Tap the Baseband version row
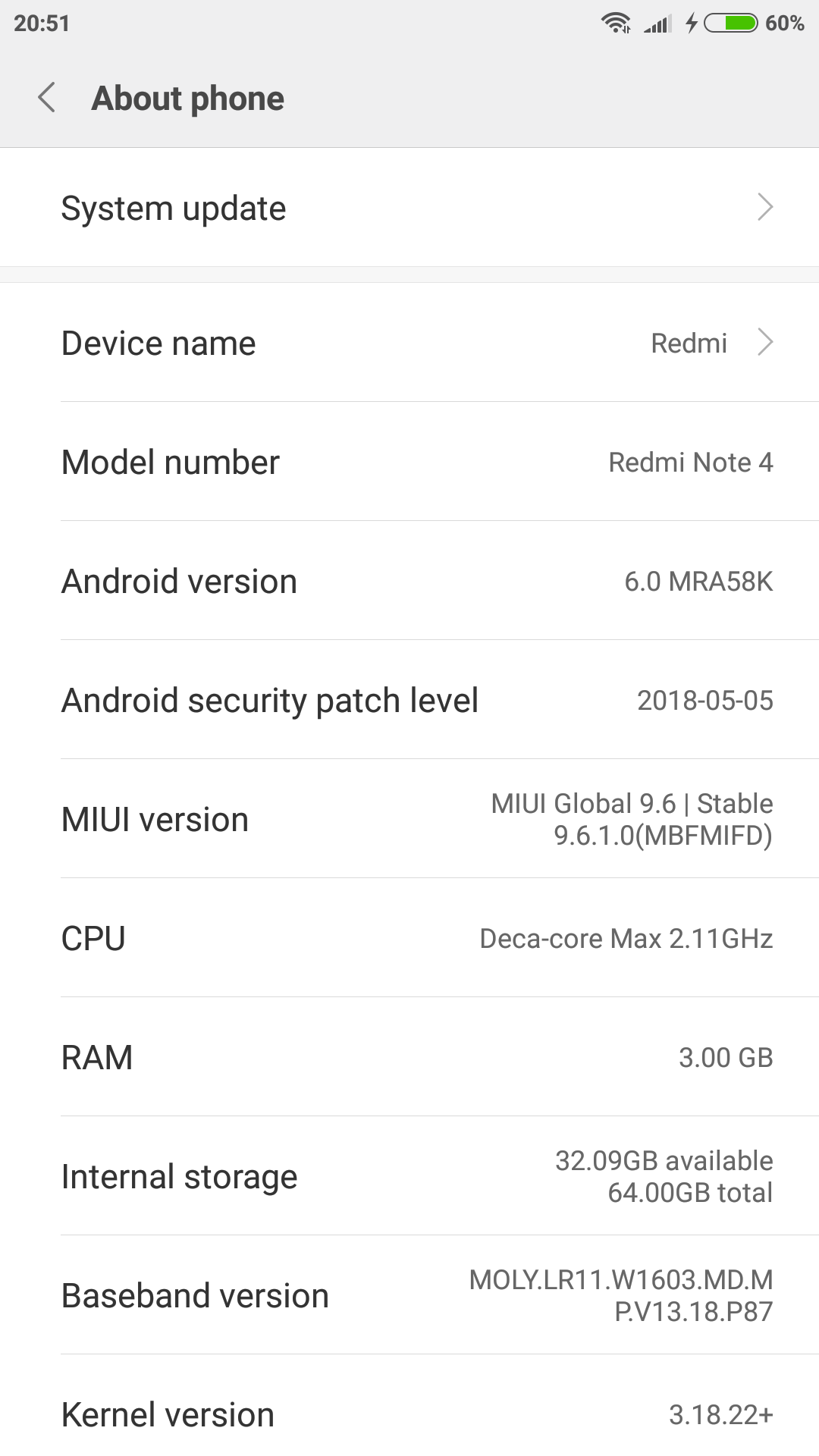Screen dimensions: 819x1456 click(409, 1295)
